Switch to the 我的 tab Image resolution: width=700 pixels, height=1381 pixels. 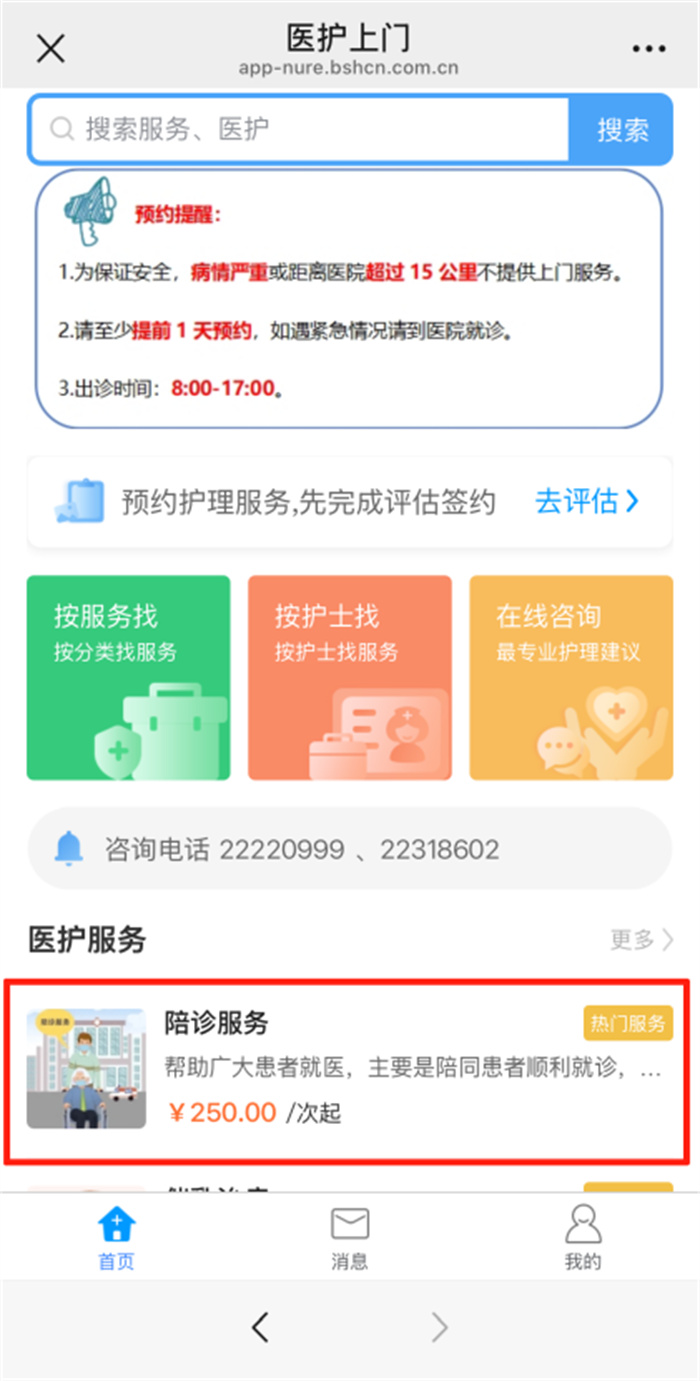(583, 1238)
